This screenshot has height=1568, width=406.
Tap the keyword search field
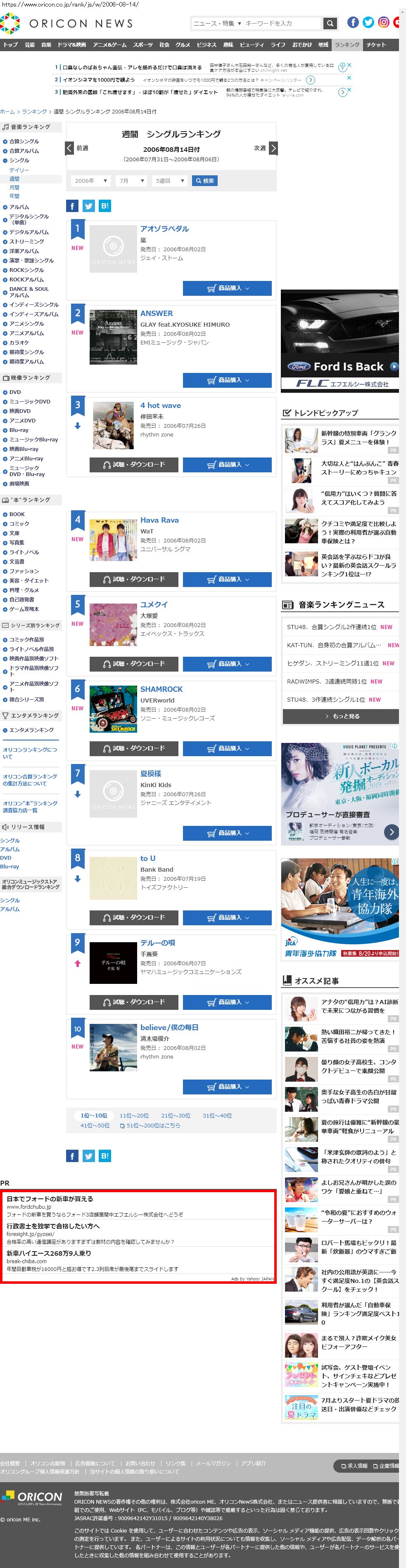tap(282, 23)
